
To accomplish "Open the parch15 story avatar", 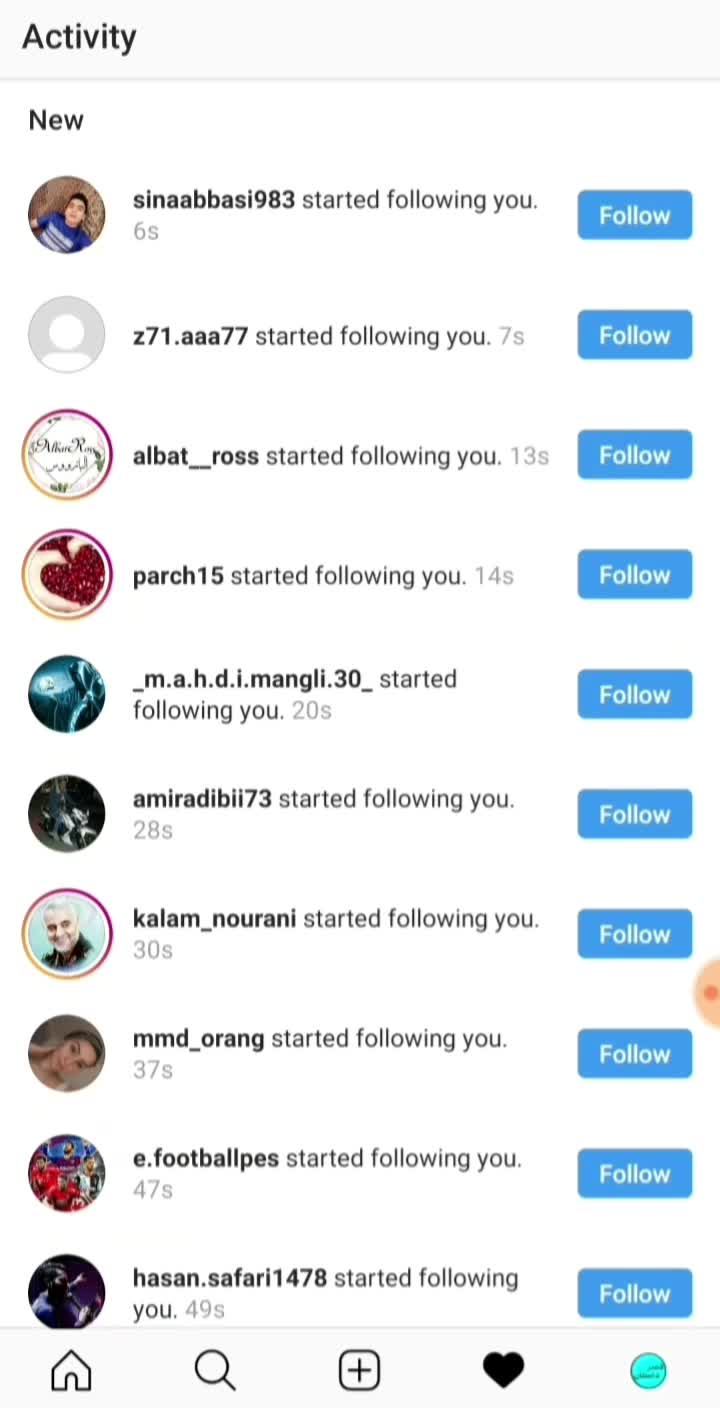I will tap(67, 575).
